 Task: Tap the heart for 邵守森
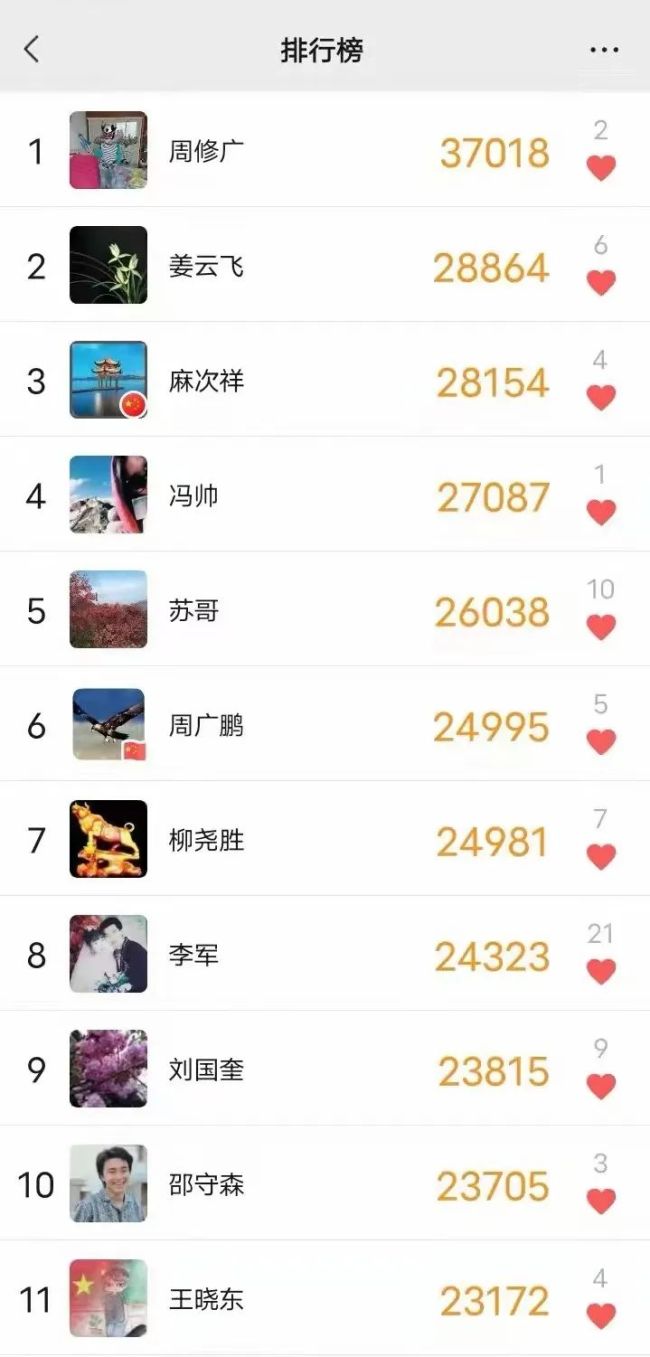pyautogui.click(x=601, y=1201)
